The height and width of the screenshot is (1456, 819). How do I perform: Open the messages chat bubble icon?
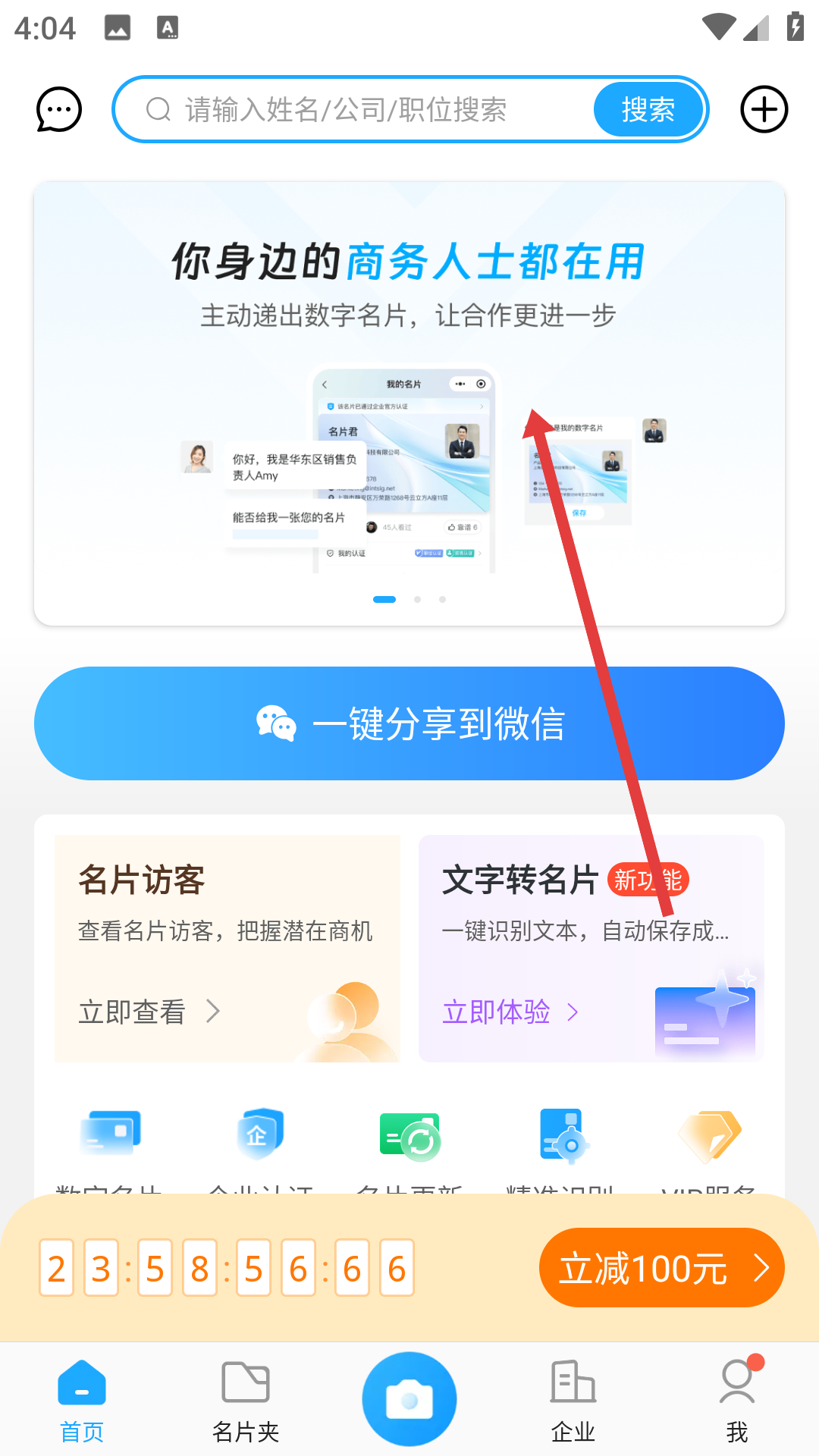(59, 110)
